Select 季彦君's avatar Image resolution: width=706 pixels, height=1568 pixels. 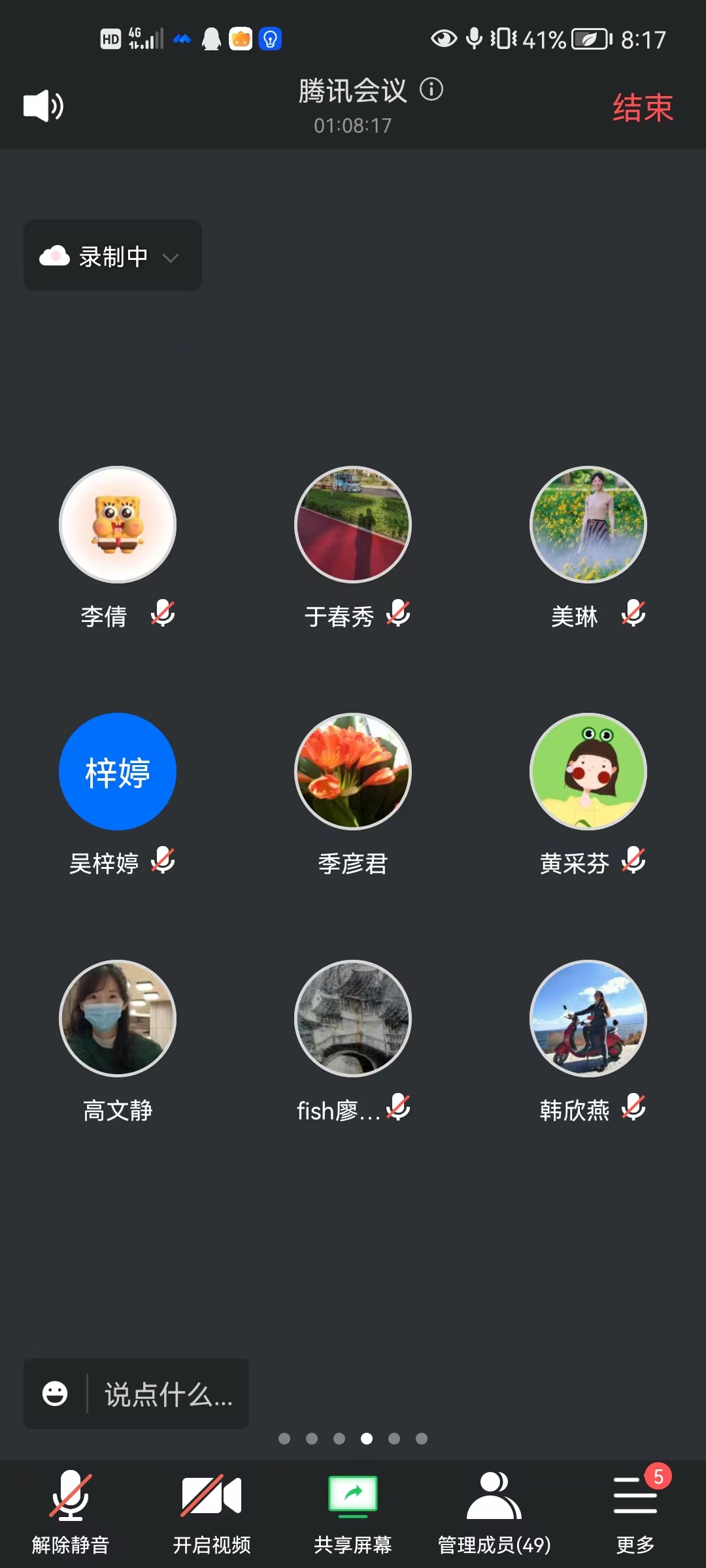coord(353,772)
